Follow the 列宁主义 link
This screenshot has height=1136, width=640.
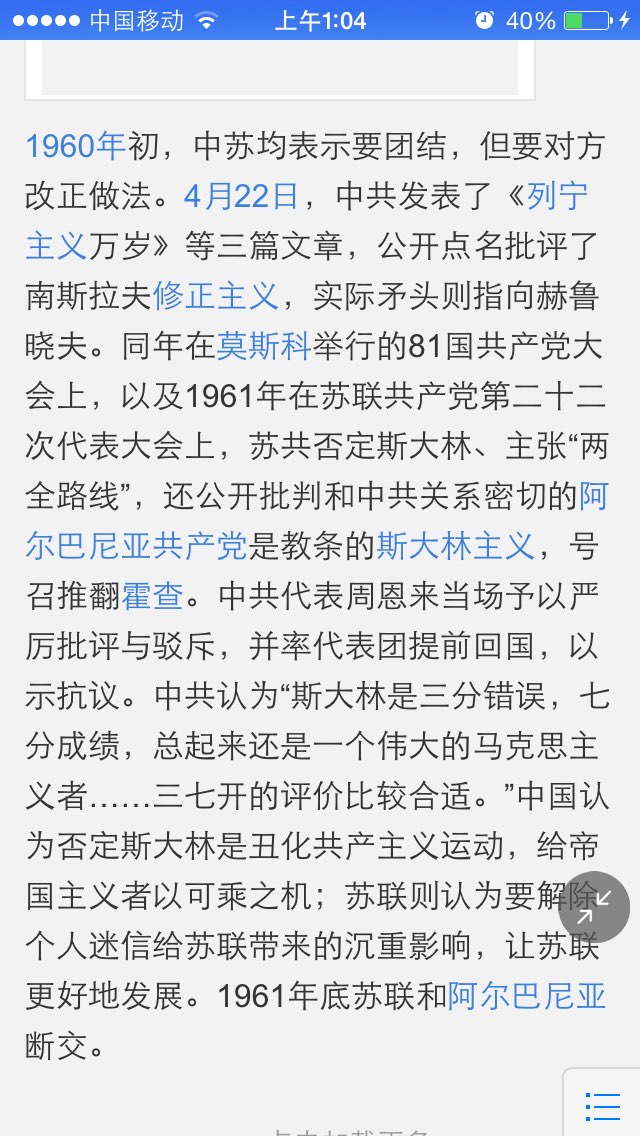click(557, 197)
